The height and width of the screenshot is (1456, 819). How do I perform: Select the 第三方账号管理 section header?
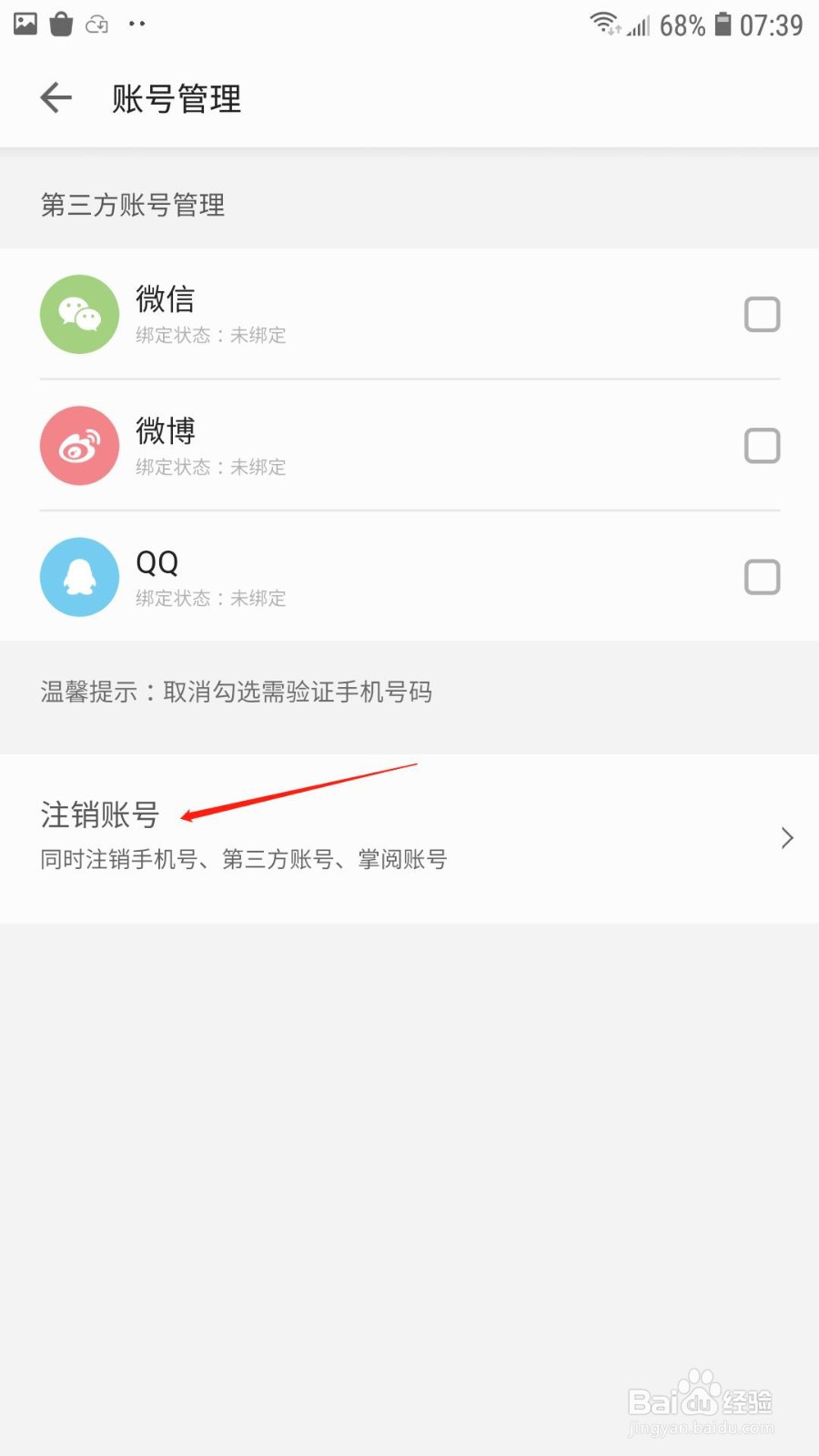pos(133,205)
